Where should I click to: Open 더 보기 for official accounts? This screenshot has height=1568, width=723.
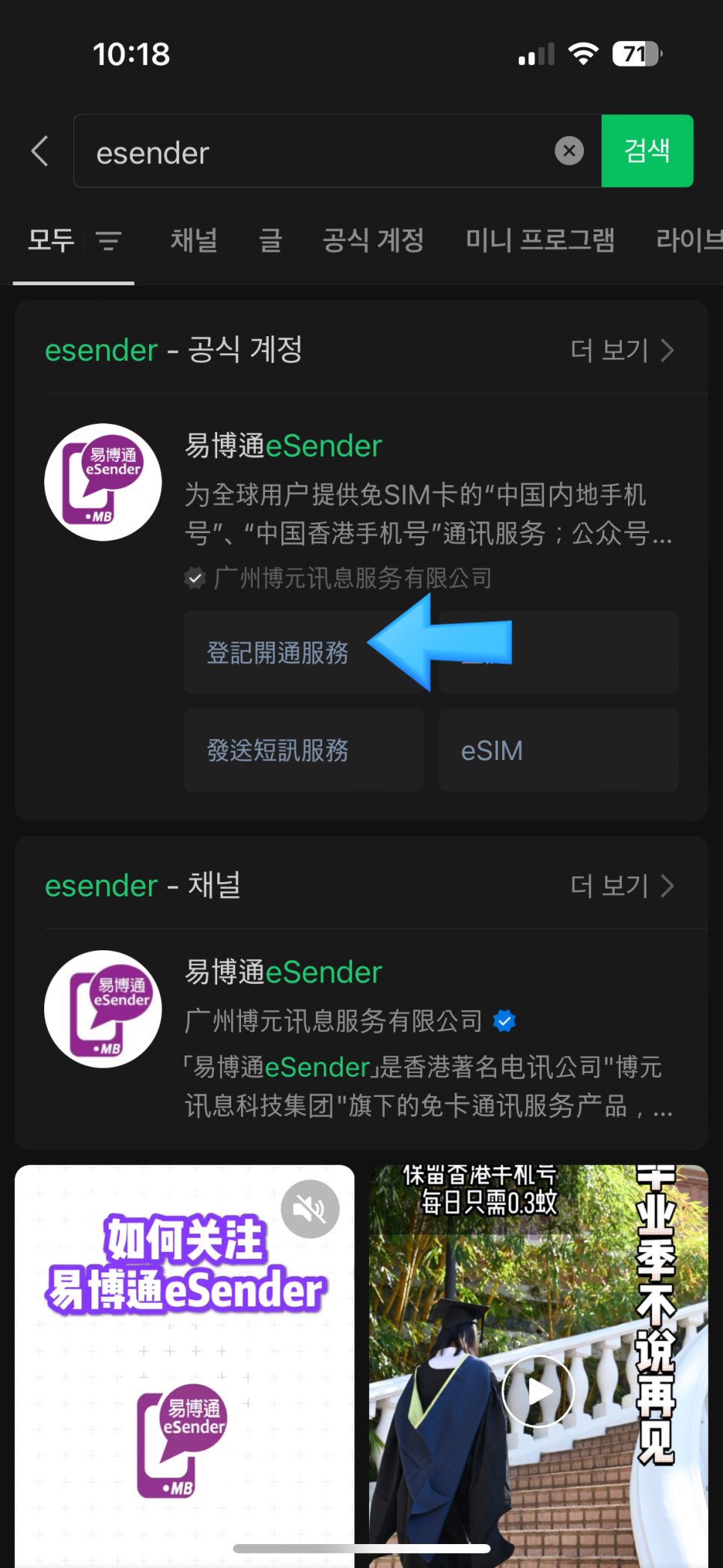click(622, 350)
